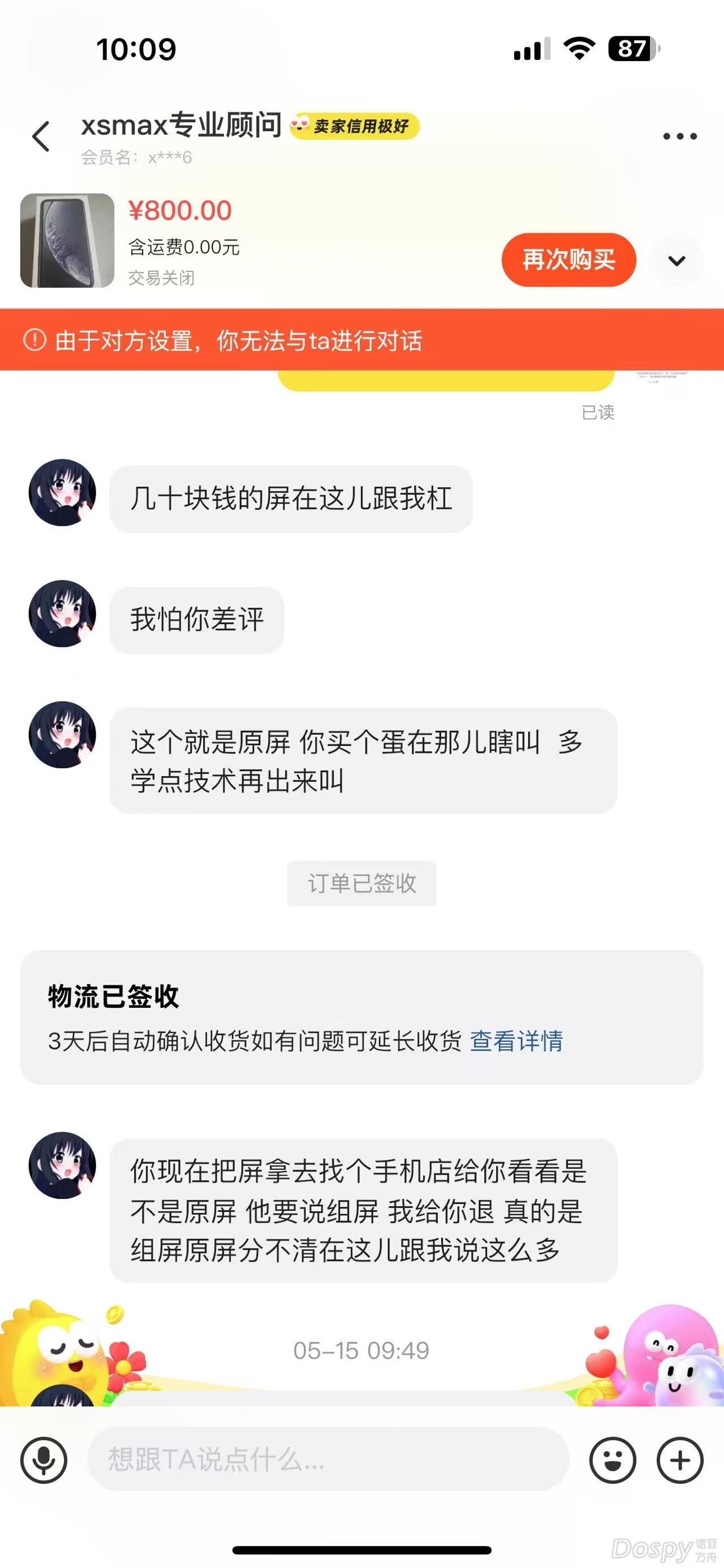Expand the order details chevron
The height and width of the screenshot is (1568, 724).
[x=676, y=261]
